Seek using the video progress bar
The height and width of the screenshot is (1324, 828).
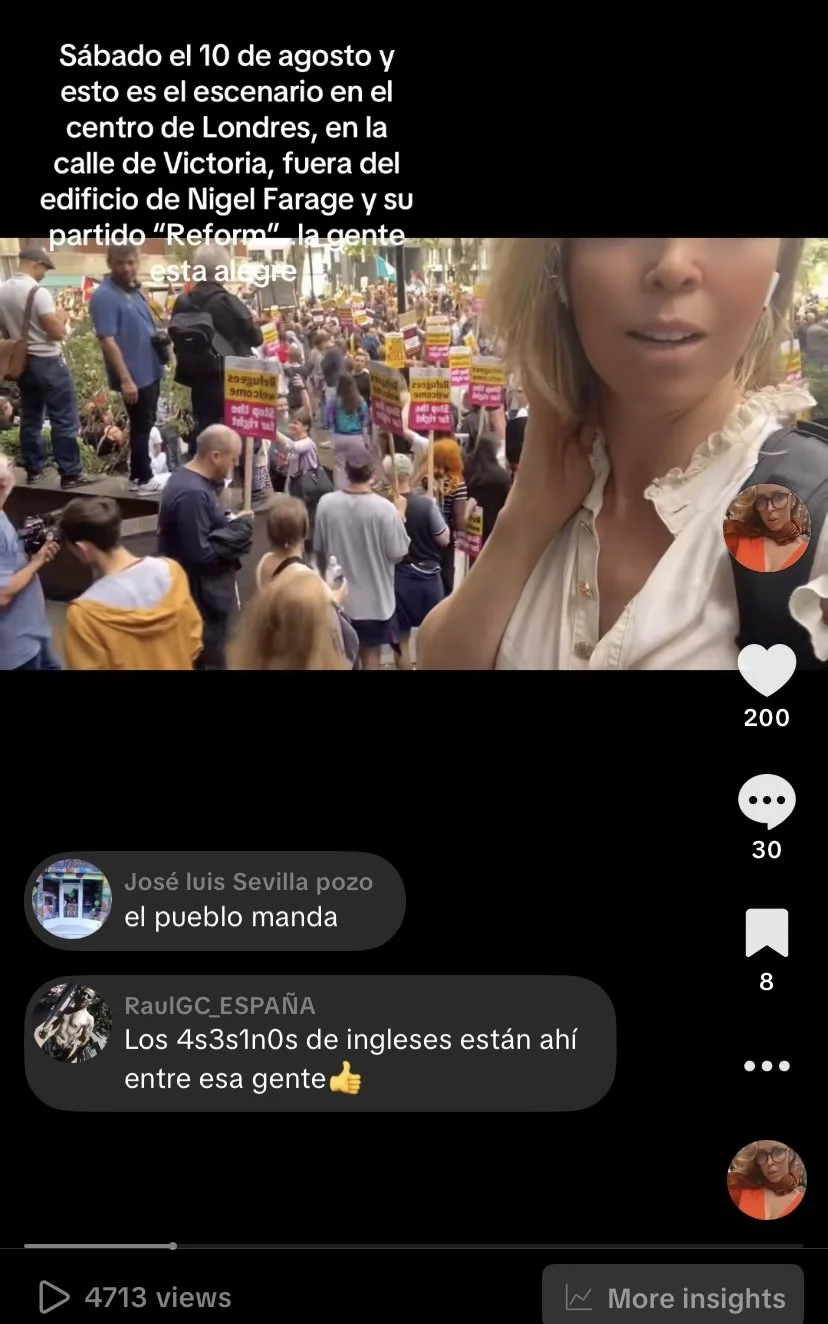[414, 1246]
